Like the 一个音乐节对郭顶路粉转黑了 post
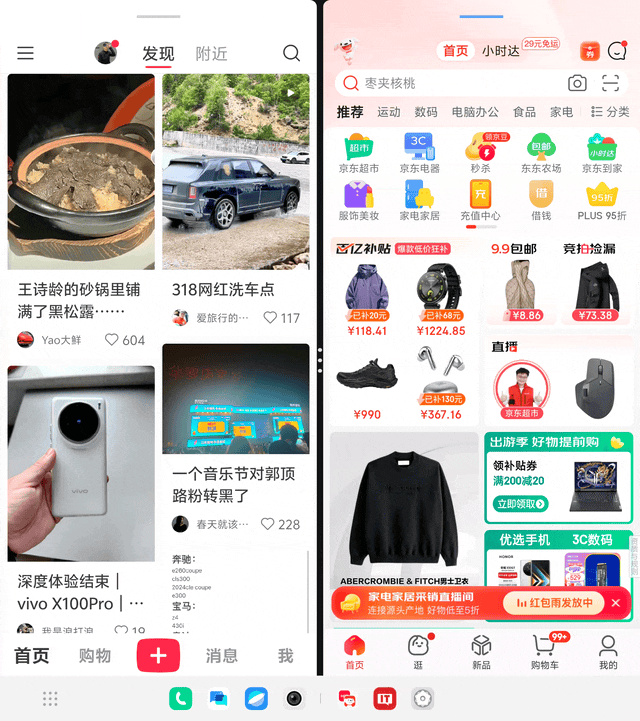 click(269, 524)
